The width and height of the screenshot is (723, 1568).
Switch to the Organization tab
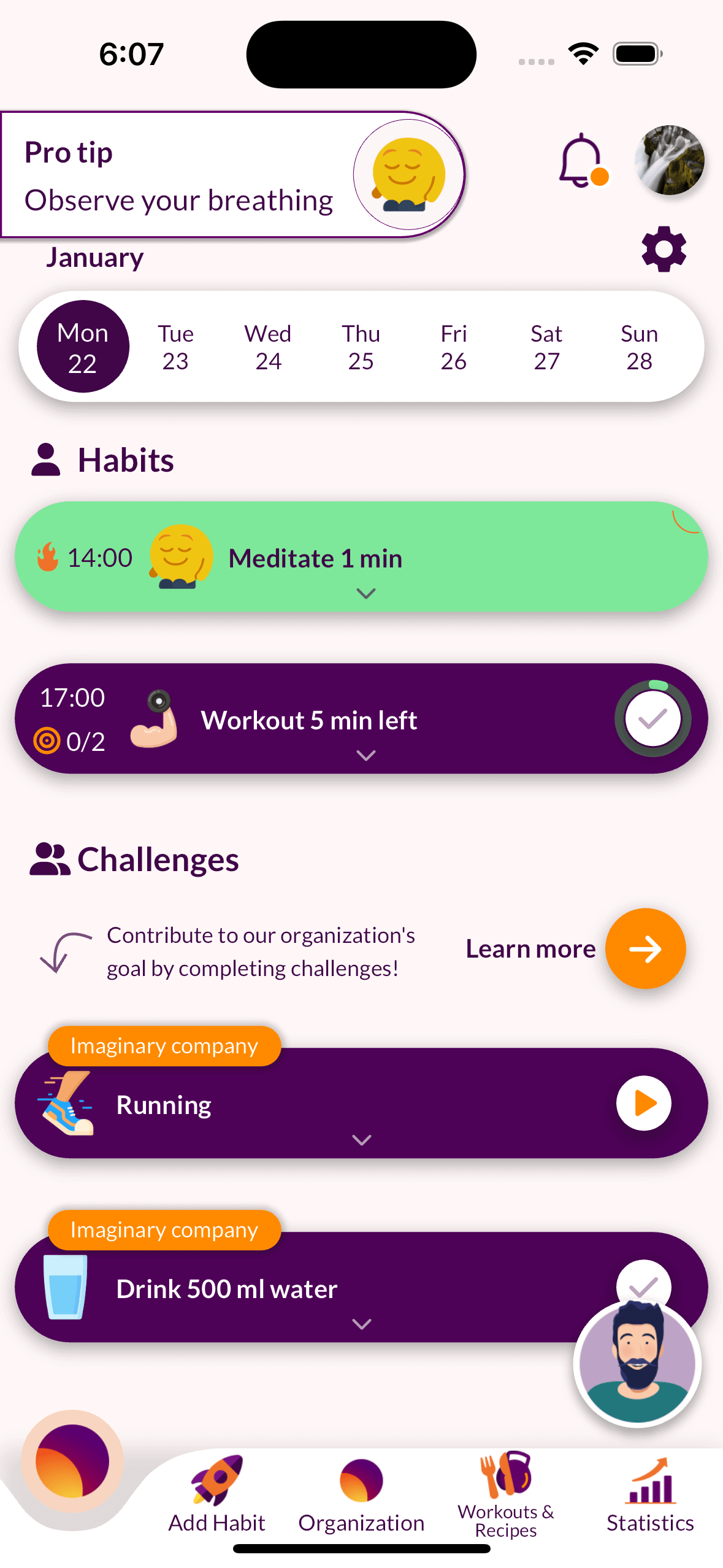point(361,1494)
